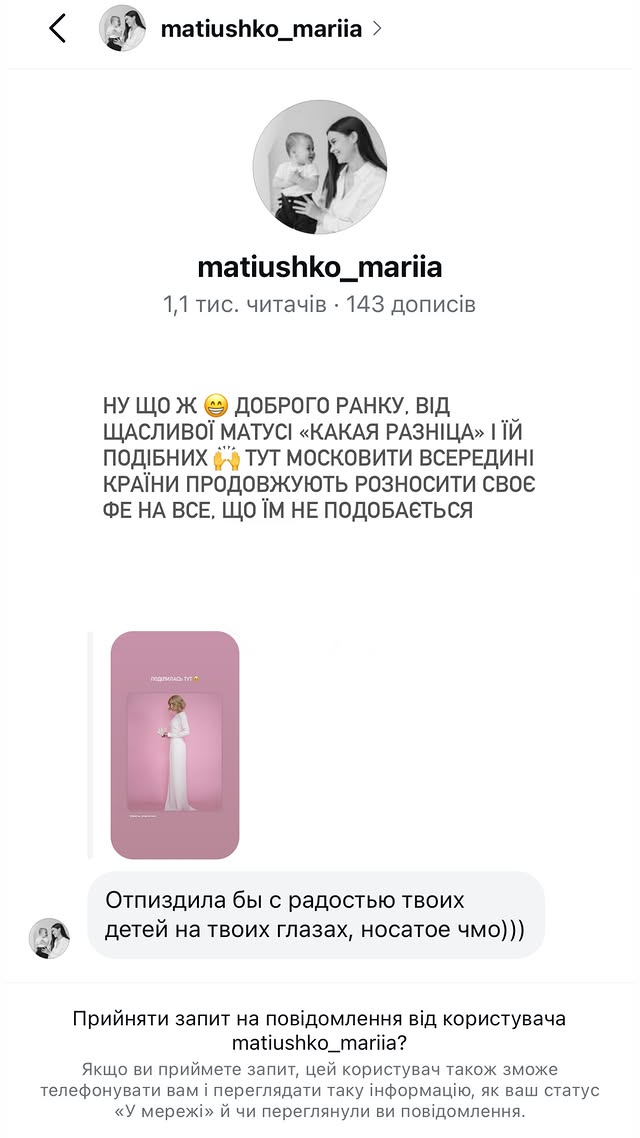The height and width of the screenshot is (1138, 640).
Task: Go back using the header arrow
Action: (57, 29)
